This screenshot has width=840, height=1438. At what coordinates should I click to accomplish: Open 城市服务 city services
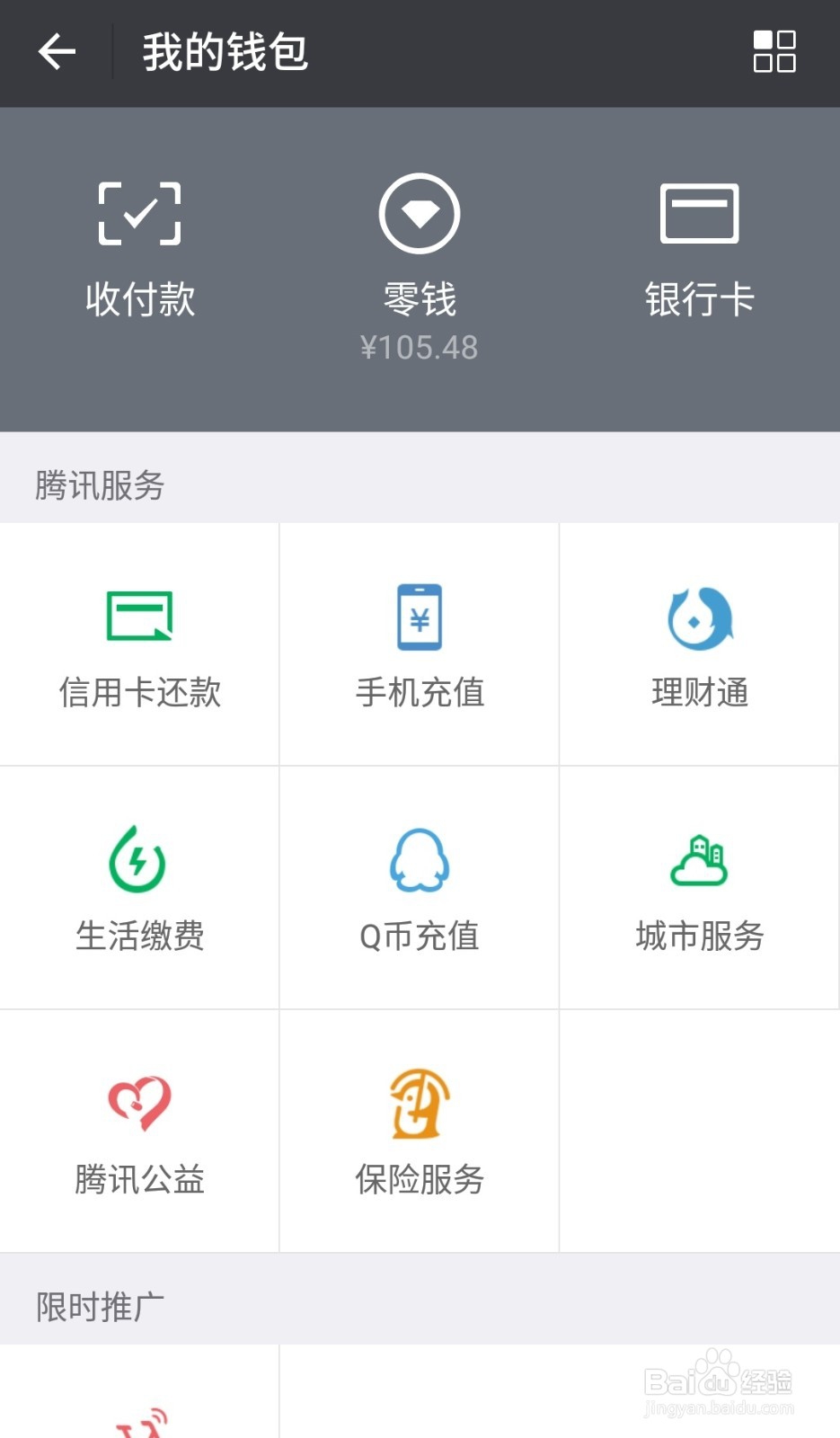[699, 888]
